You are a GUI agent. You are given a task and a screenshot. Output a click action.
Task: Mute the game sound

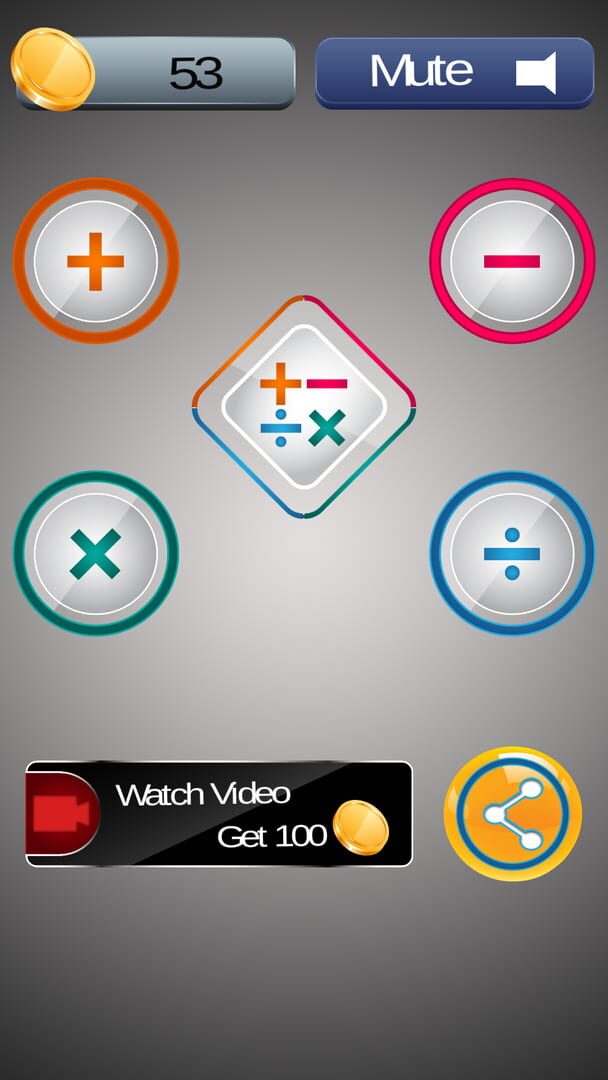[x=454, y=72]
